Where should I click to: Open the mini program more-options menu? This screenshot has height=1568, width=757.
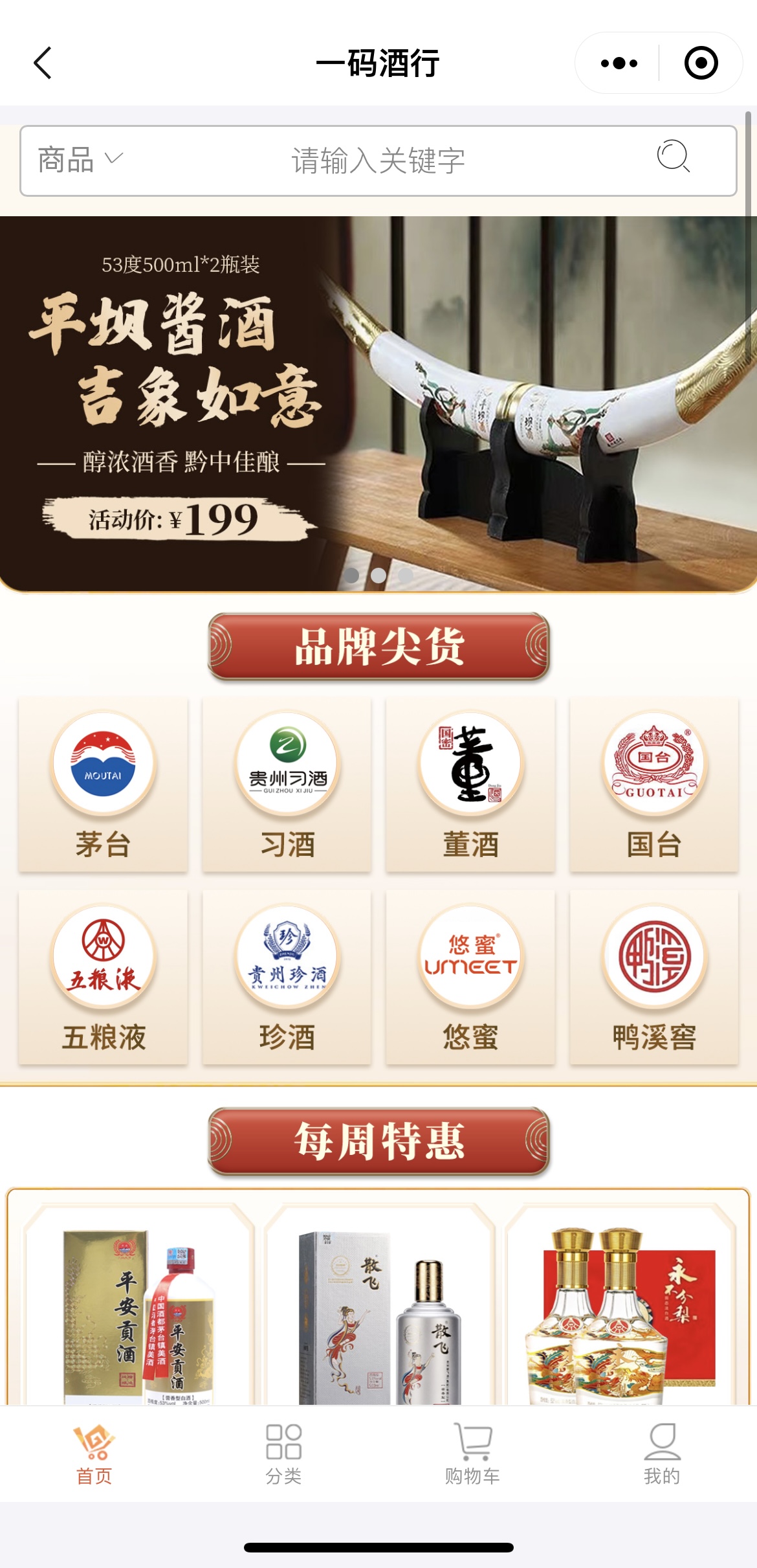click(619, 63)
